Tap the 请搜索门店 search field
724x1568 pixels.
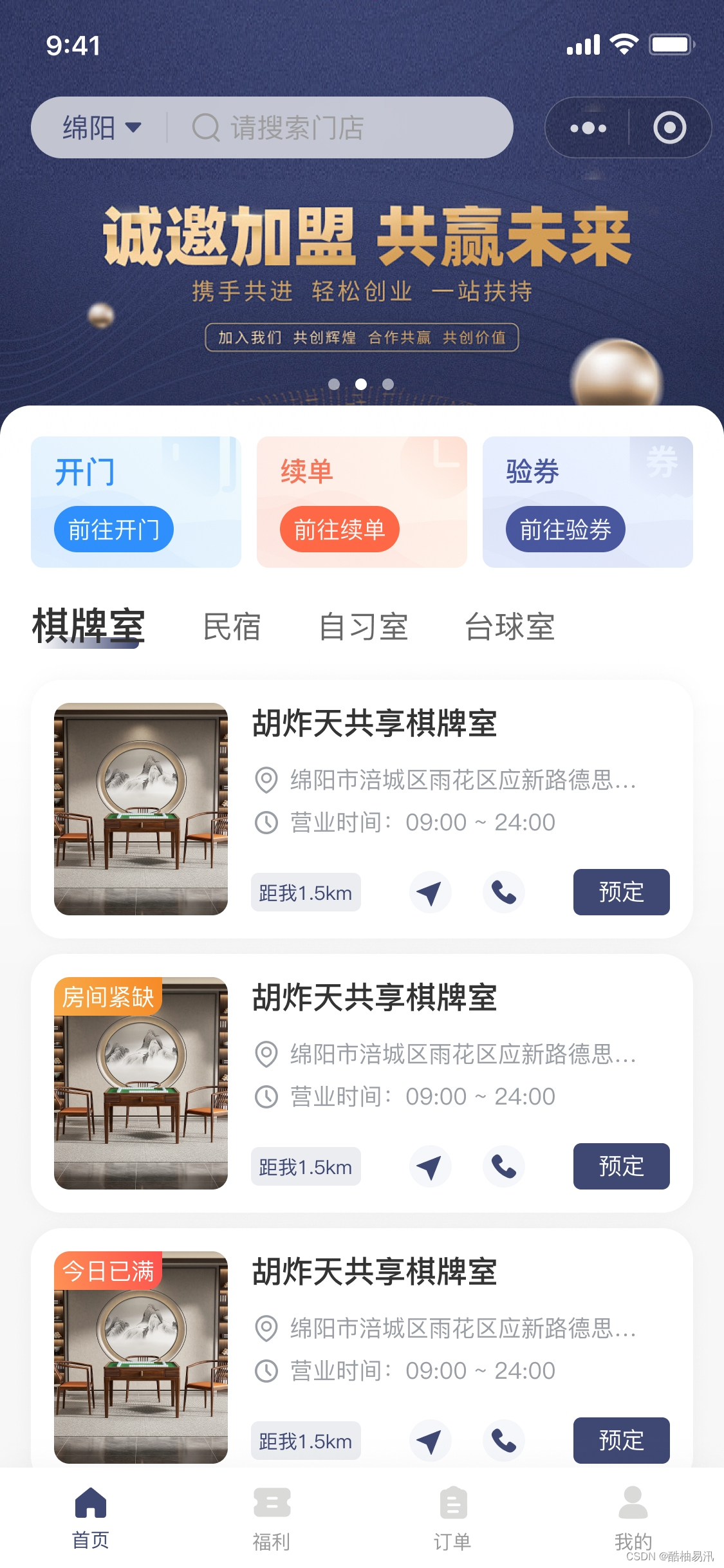pos(341,127)
